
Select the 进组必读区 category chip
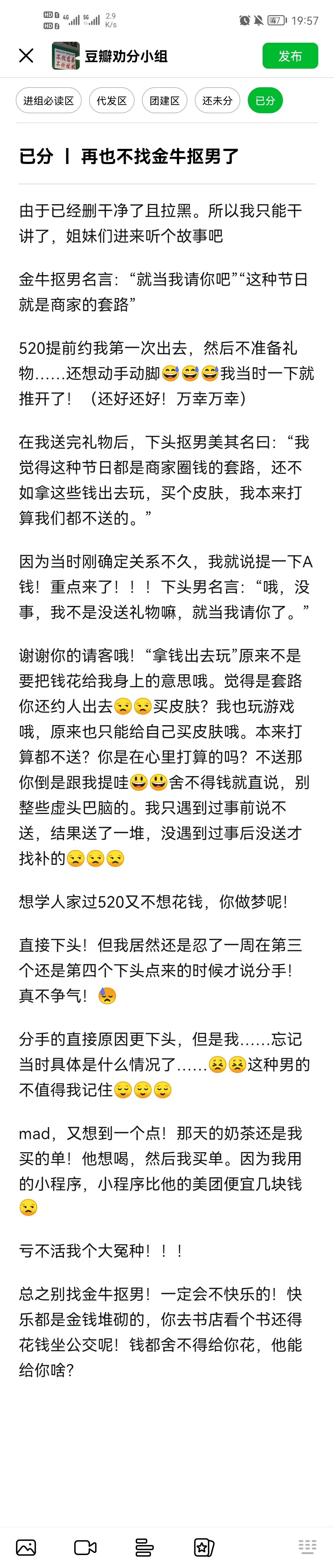tap(49, 101)
